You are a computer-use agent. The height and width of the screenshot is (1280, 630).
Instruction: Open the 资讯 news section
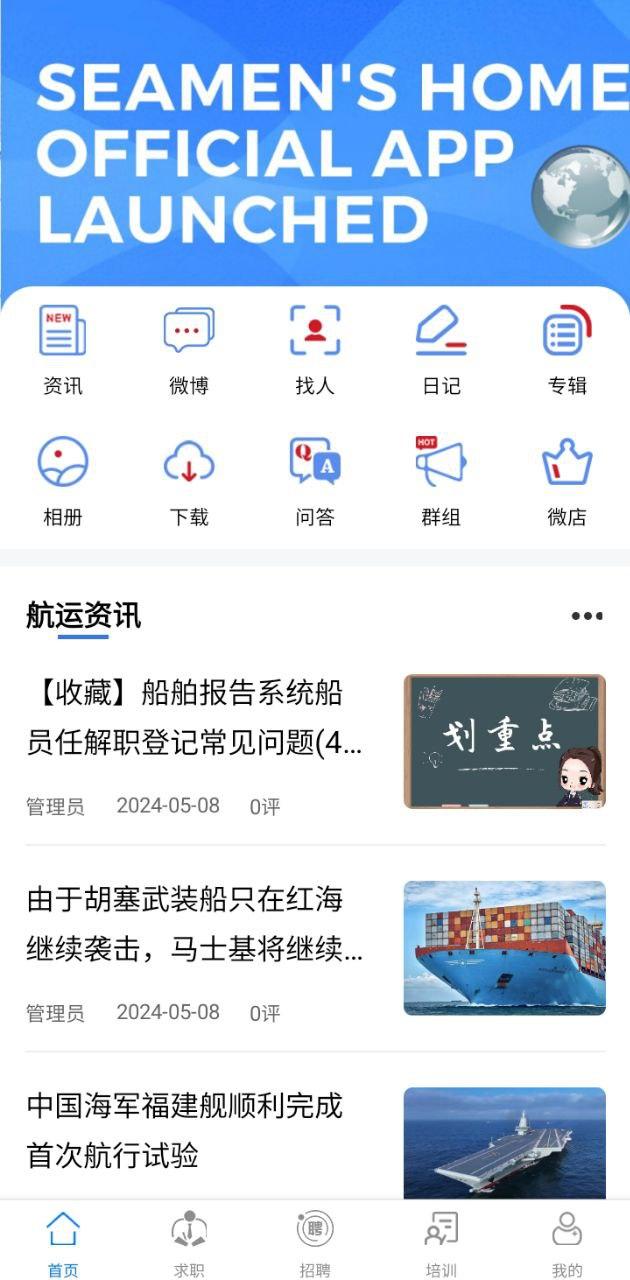63,349
